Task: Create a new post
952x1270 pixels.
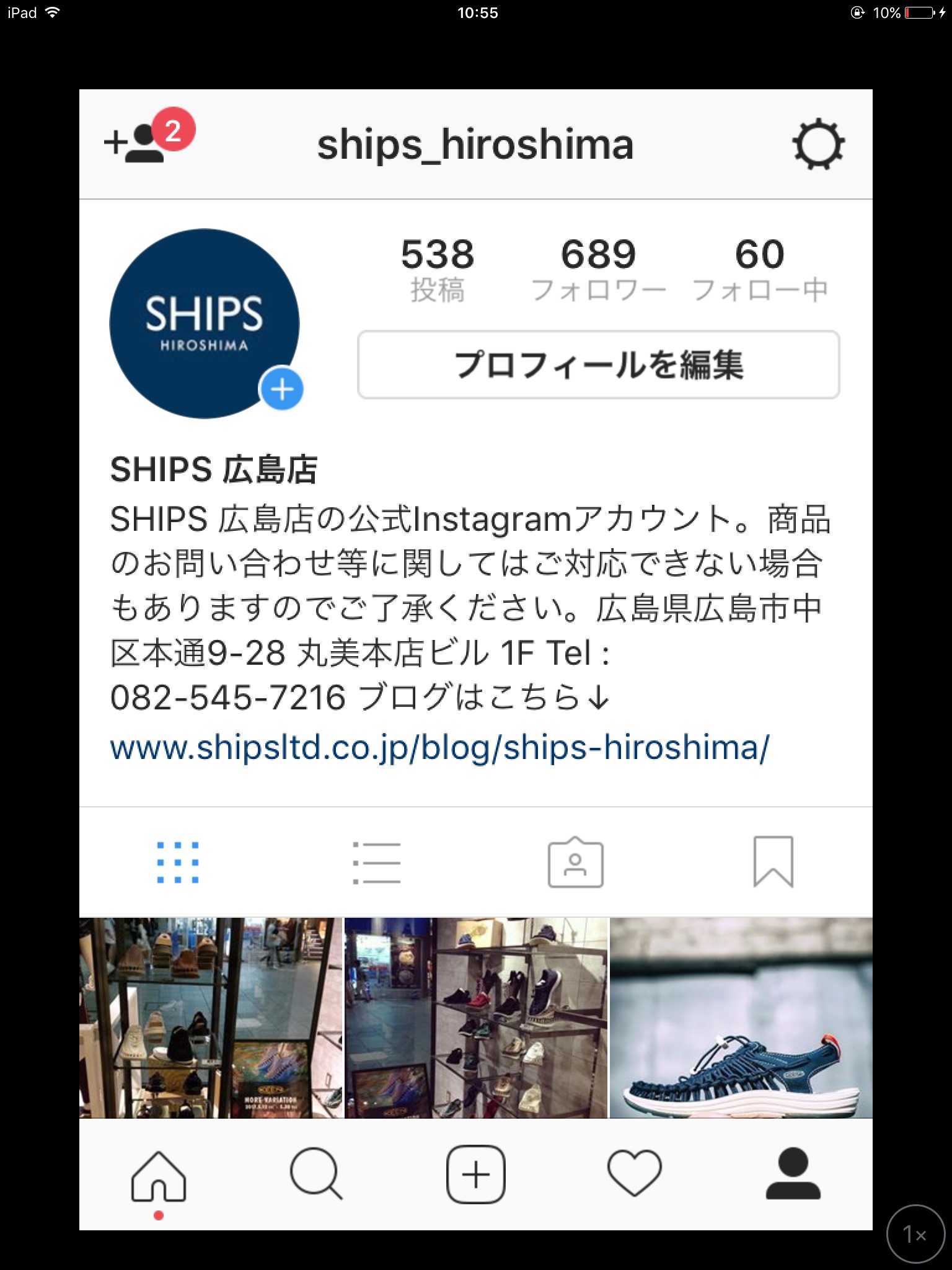Action: click(476, 1175)
